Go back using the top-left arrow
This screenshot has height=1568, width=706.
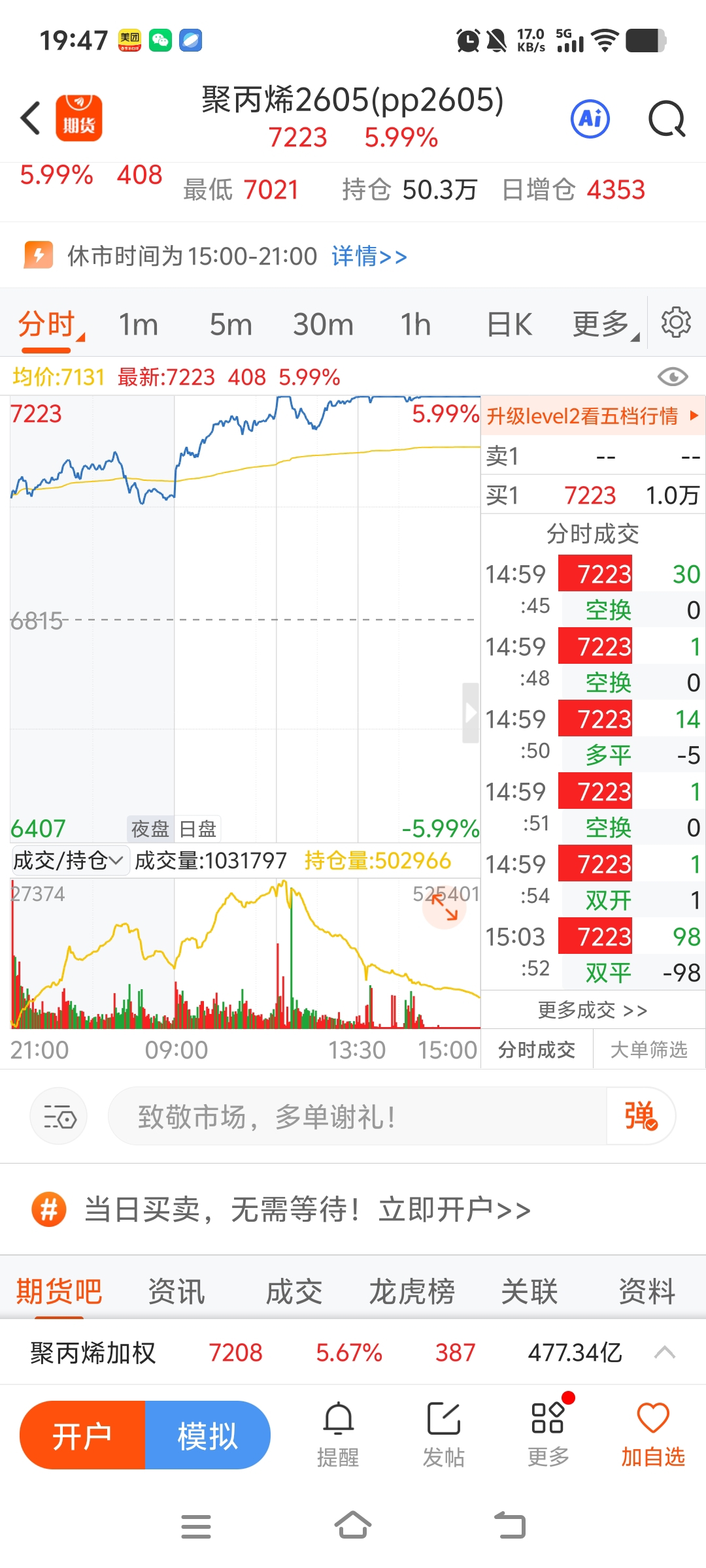click(31, 118)
